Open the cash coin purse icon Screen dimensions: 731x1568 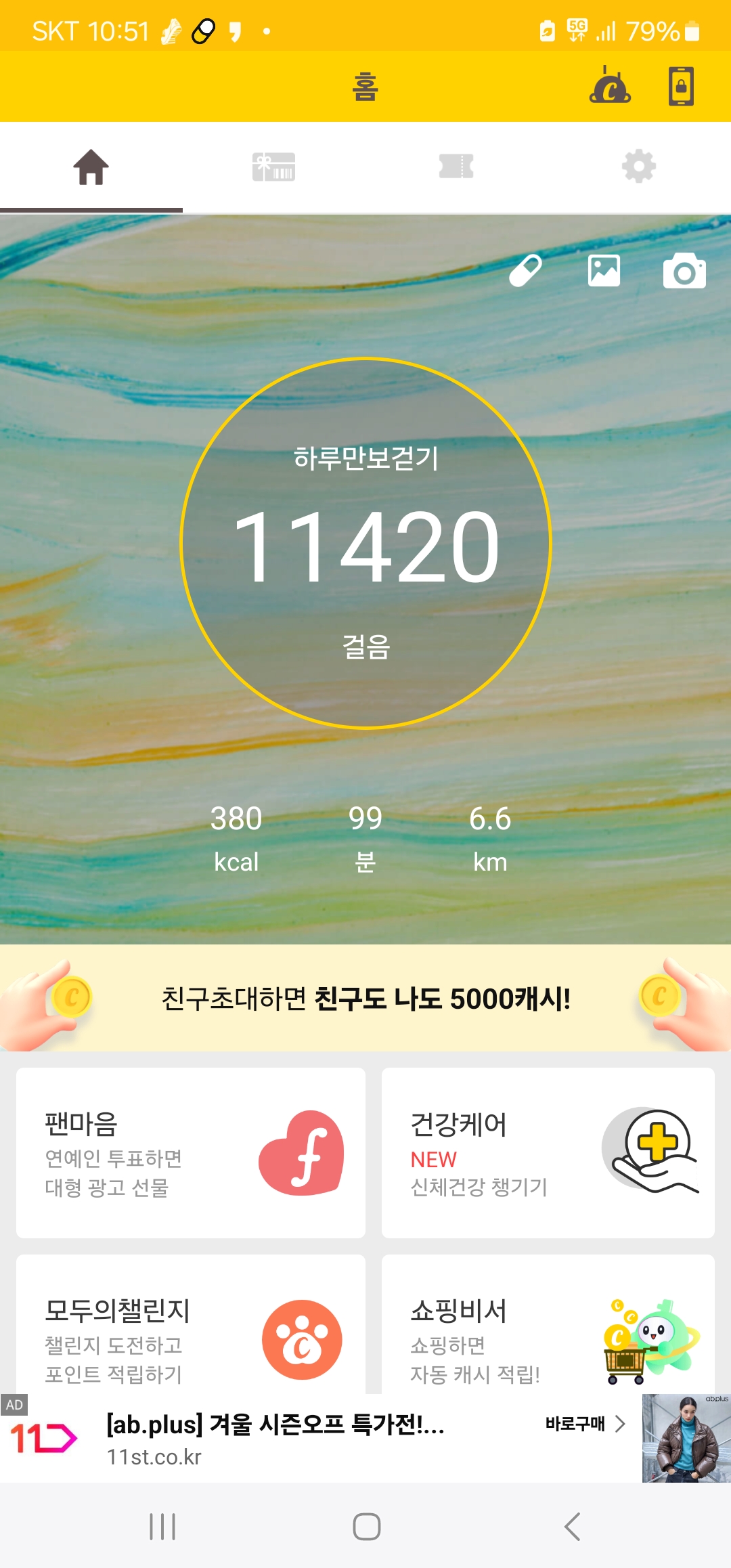click(x=611, y=86)
